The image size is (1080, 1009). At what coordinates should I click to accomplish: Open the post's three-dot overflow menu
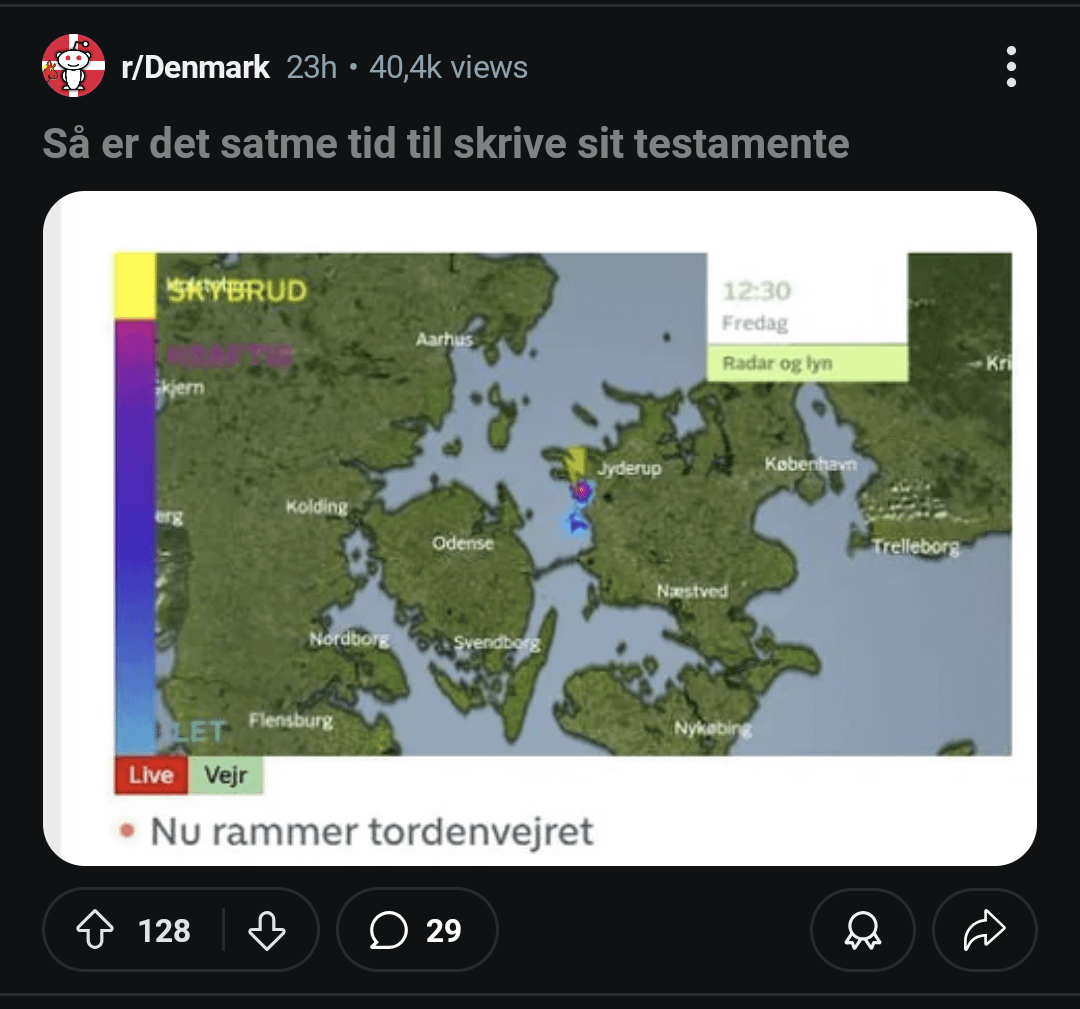pos(1011,67)
